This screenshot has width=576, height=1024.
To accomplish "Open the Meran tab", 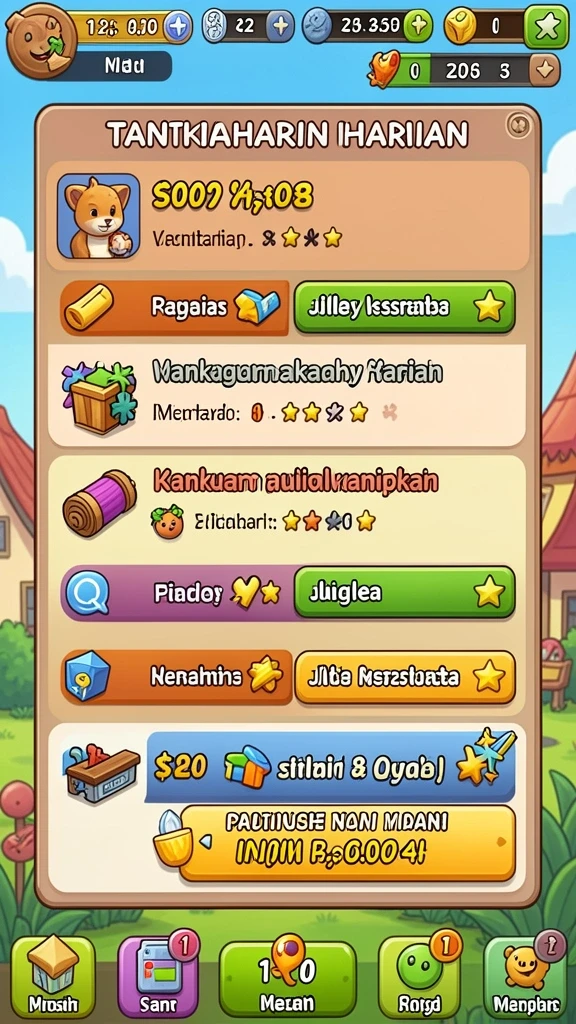I will click(287, 978).
